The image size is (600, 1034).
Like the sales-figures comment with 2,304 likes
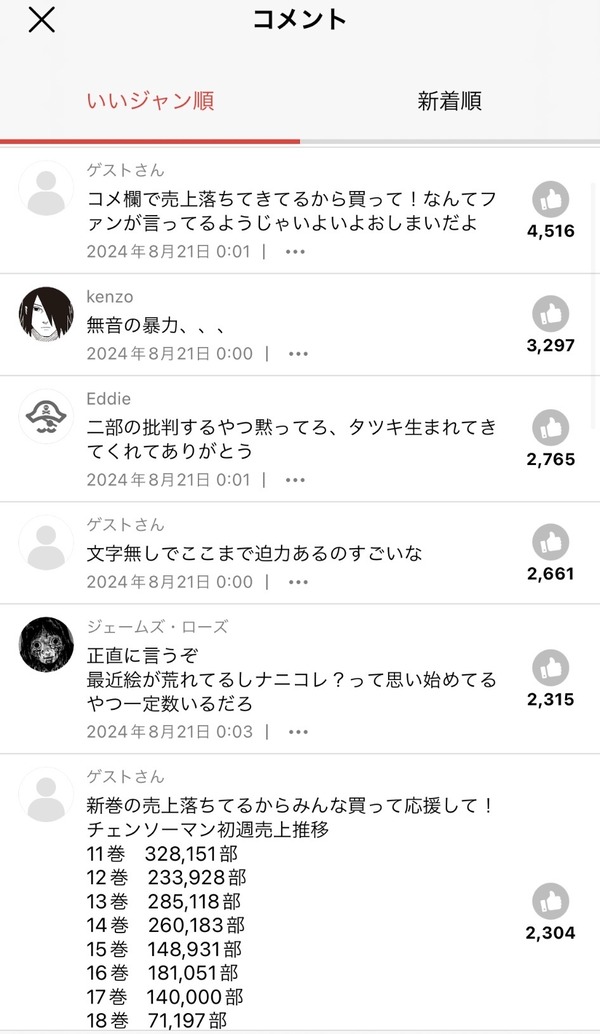coord(551,901)
